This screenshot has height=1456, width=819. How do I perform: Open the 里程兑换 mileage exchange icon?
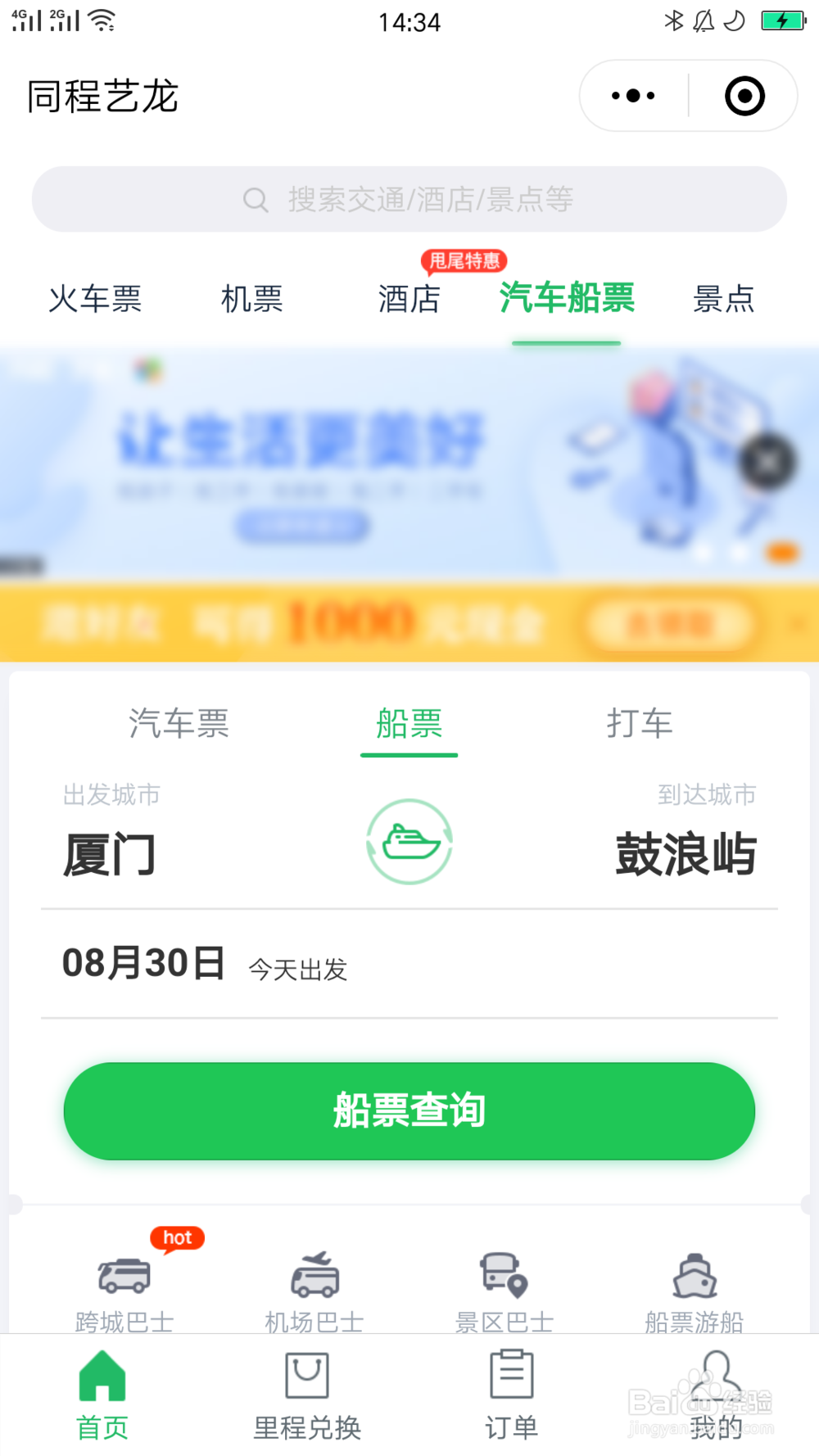click(x=306, y=1392)
